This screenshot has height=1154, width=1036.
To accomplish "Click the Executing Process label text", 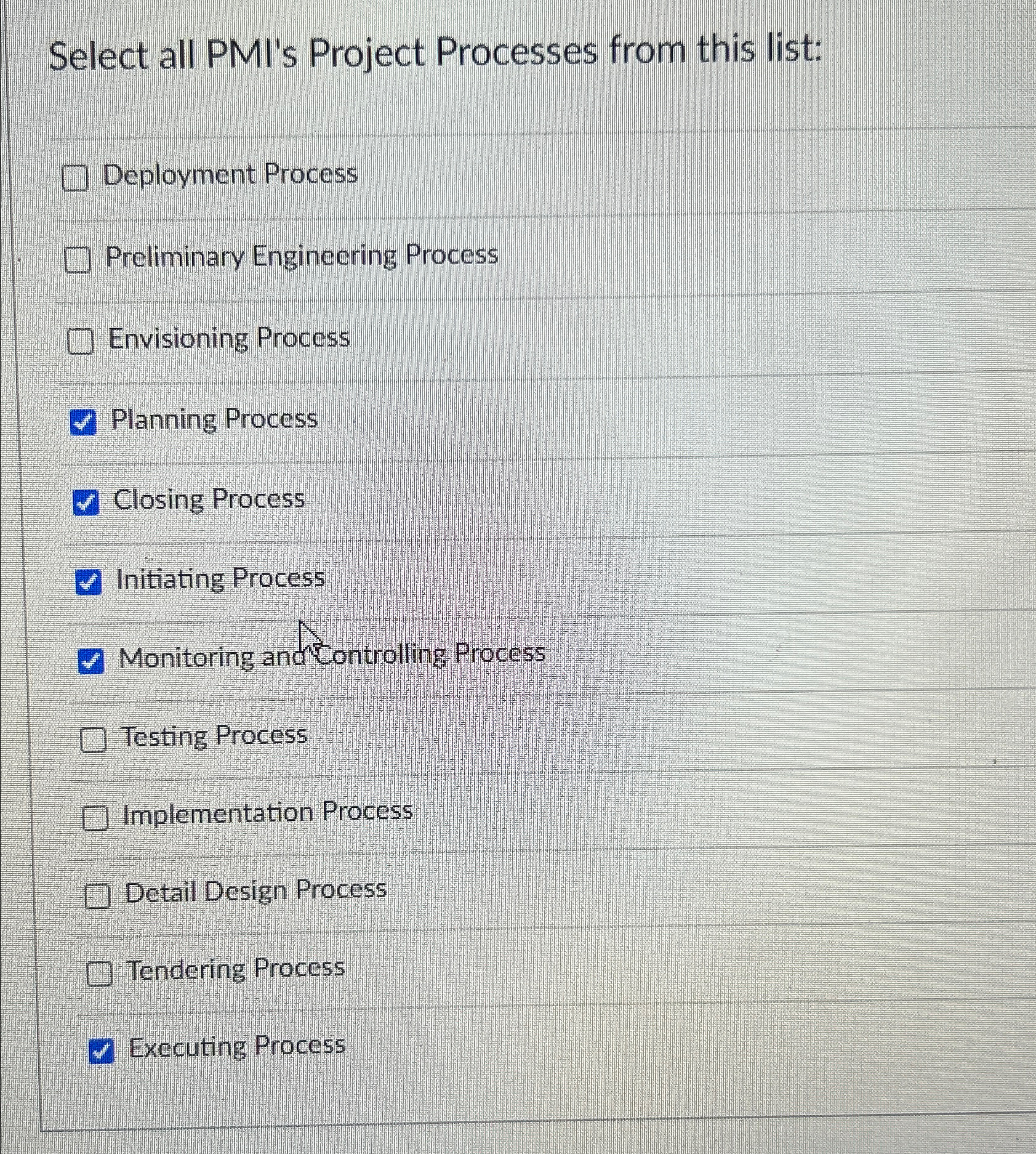I will coord(236,1047).
